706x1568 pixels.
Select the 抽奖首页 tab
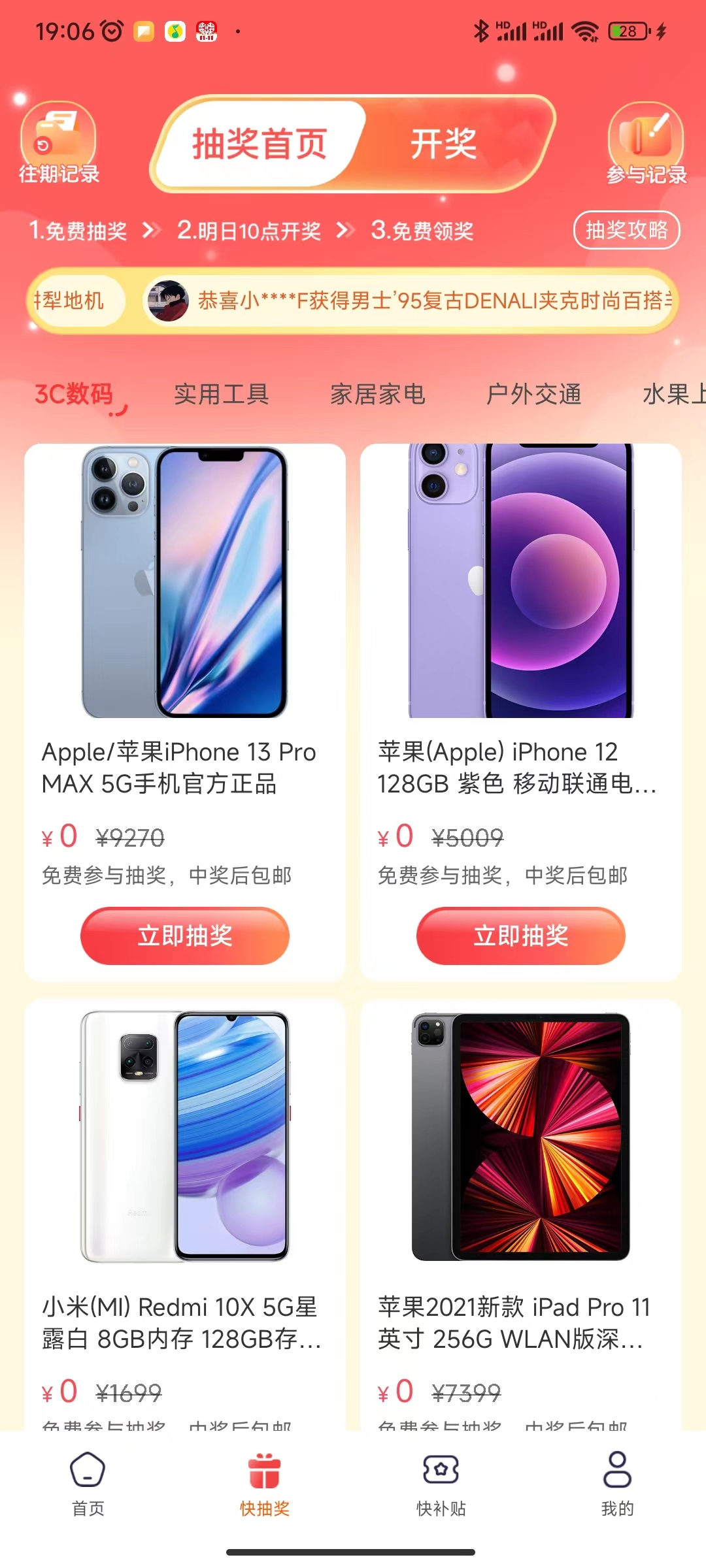tap(260, 144)
